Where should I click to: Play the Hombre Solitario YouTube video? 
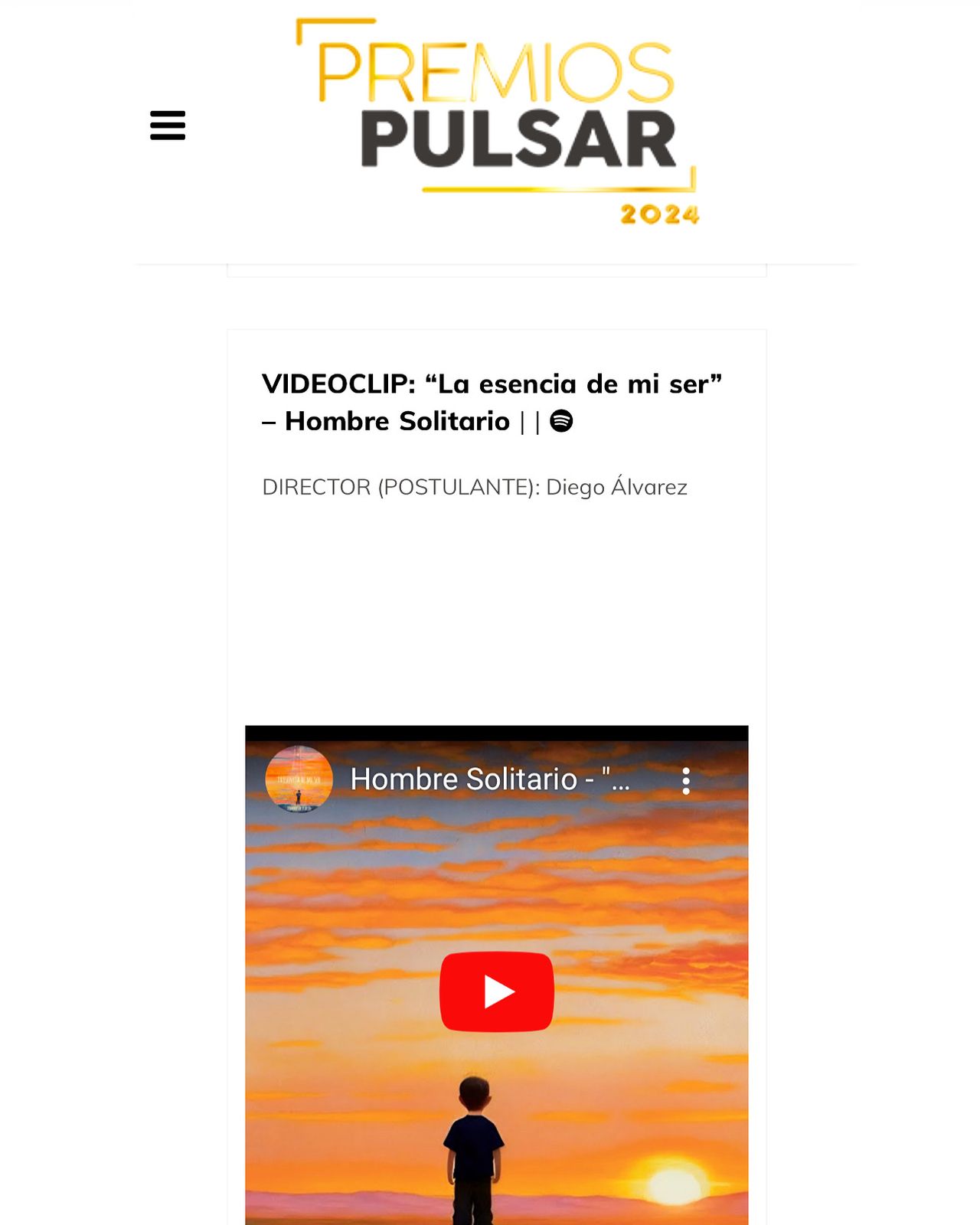[496, 991]
